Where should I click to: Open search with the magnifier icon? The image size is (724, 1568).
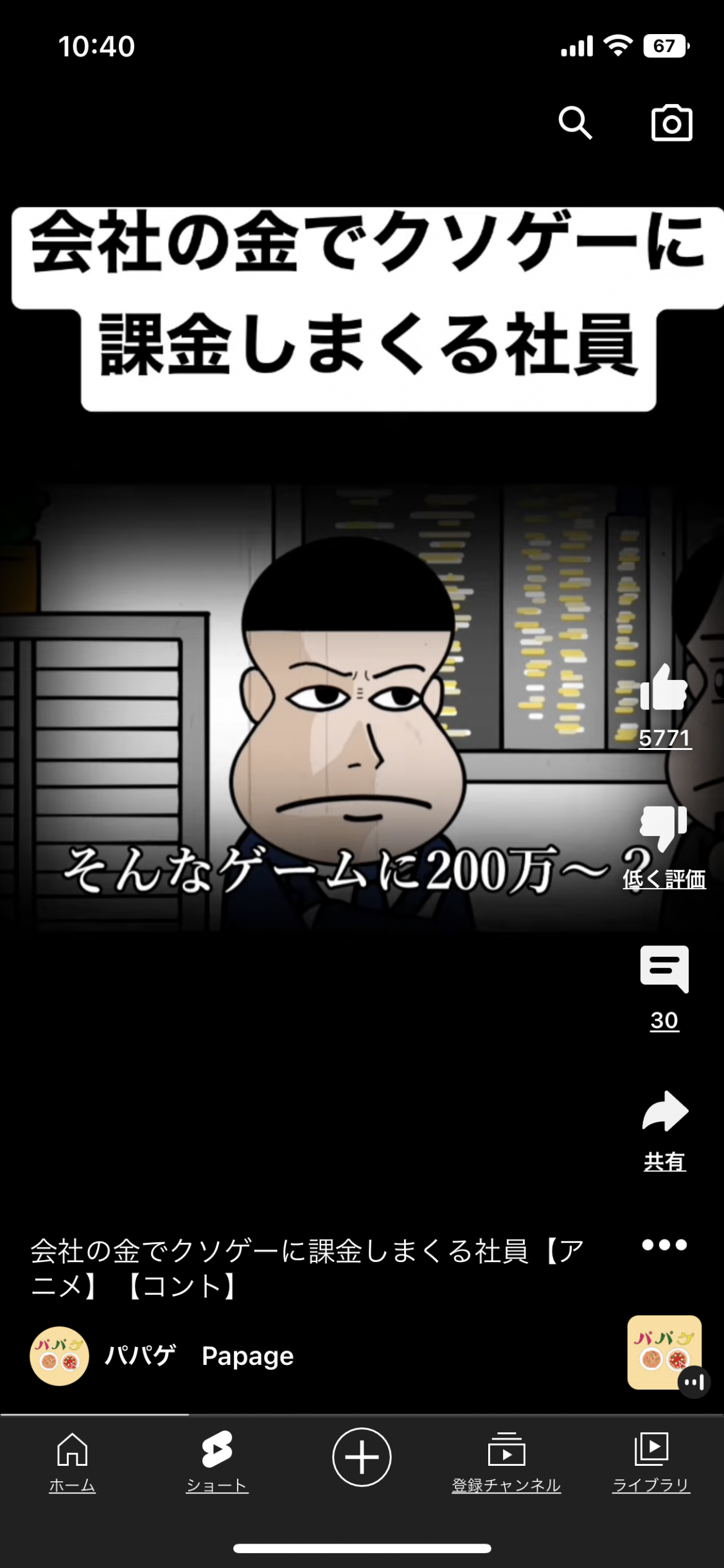click(575, 122)
